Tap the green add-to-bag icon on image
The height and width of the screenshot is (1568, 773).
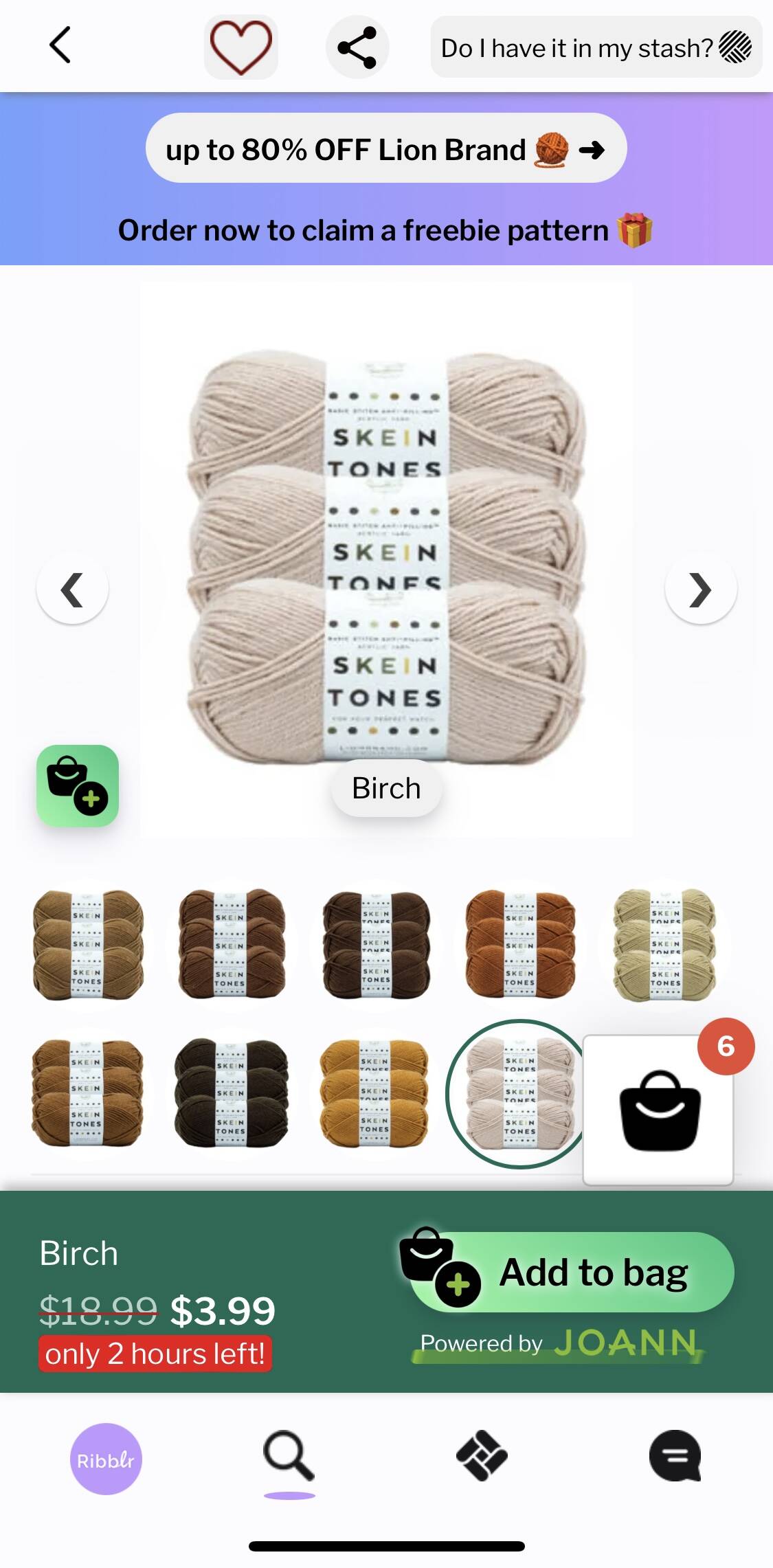[x=78, y=786]
